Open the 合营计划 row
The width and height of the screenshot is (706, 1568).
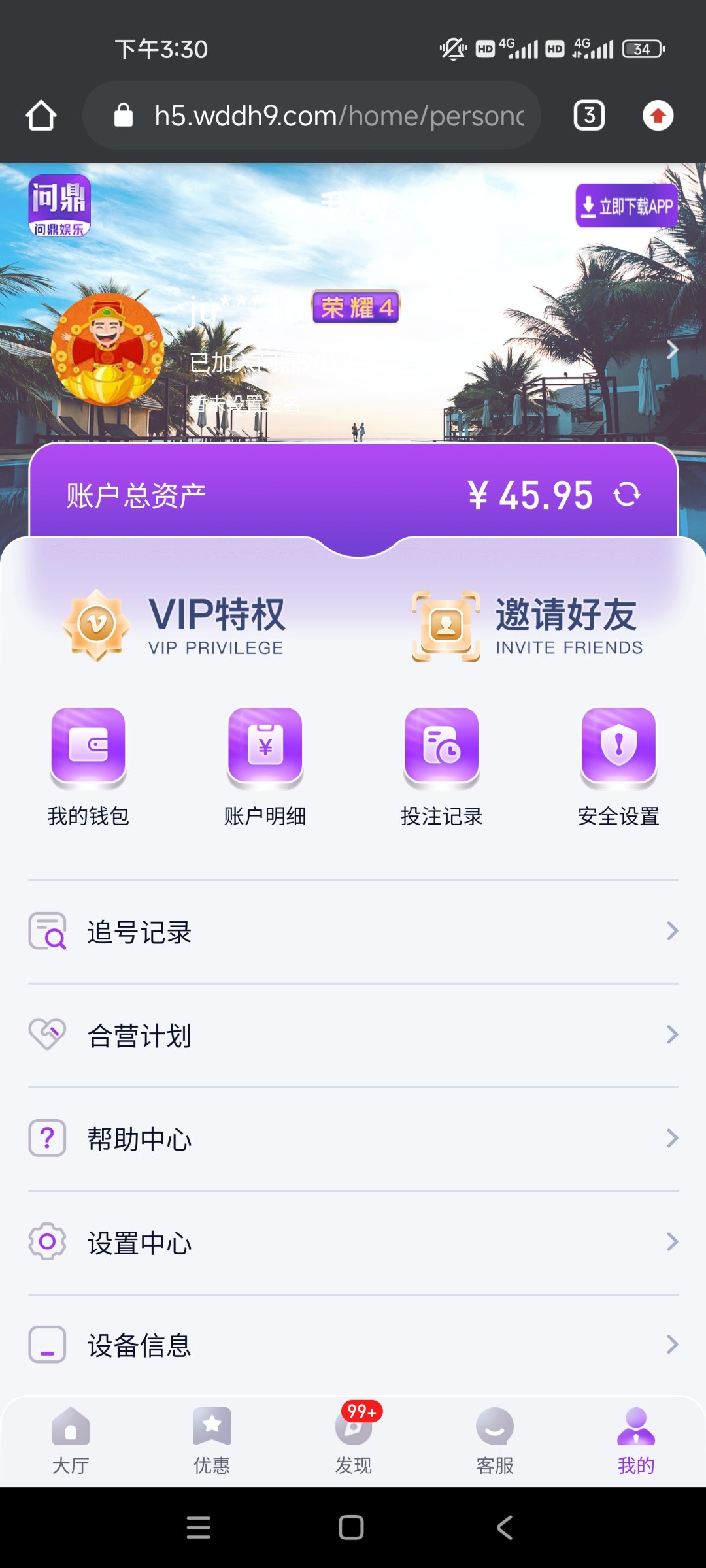pos(353,1035)
